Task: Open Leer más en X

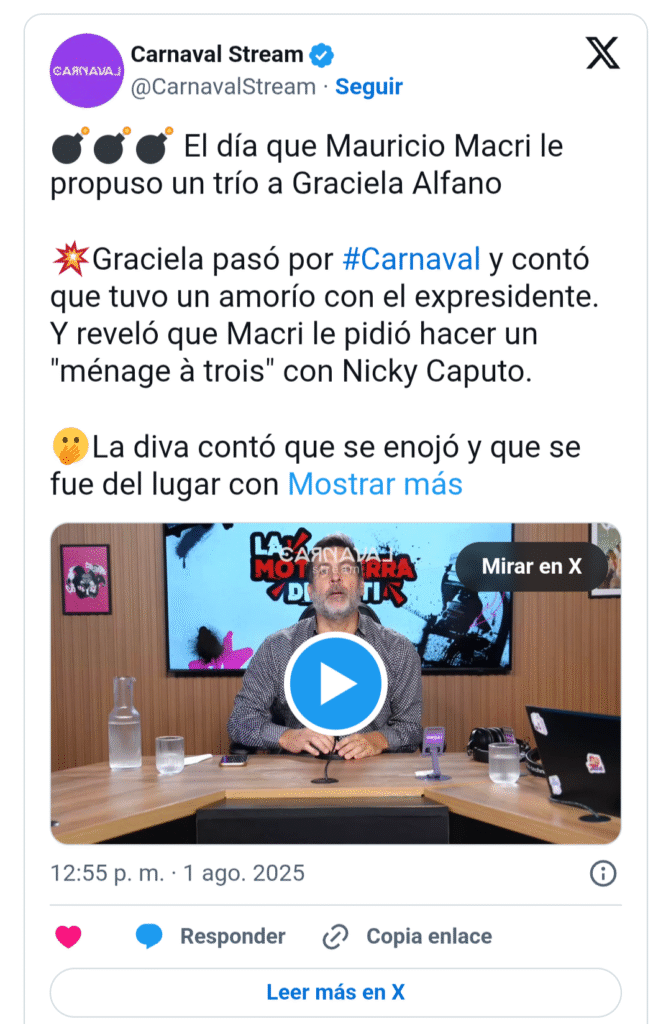Action: [x=335, y=992]
